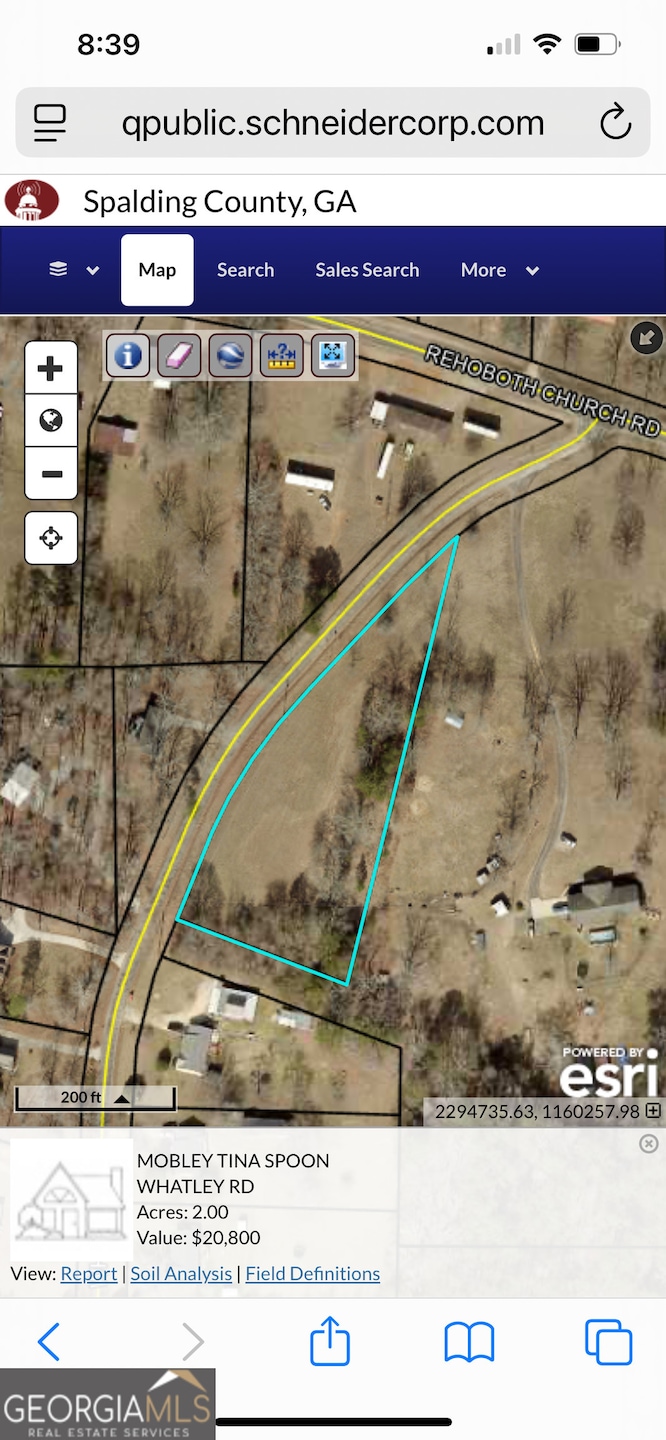The image size is (666, 1440).
Task: Open the parcel Report link
Action: pos(89,1274)
